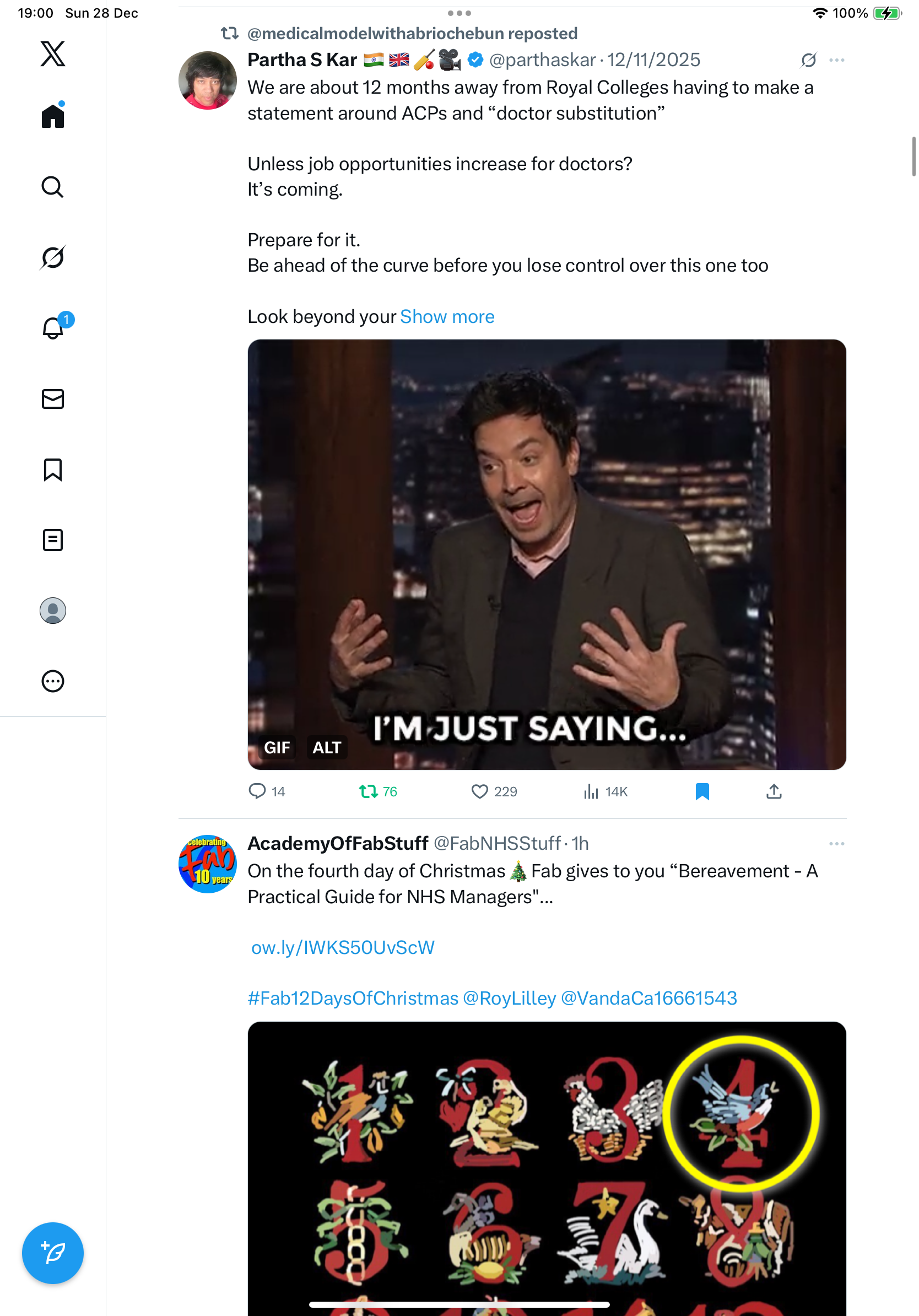Screen dimensions: 919x1316
Task: Open Grok from the sidebar
Action: [x=53, y=257]
